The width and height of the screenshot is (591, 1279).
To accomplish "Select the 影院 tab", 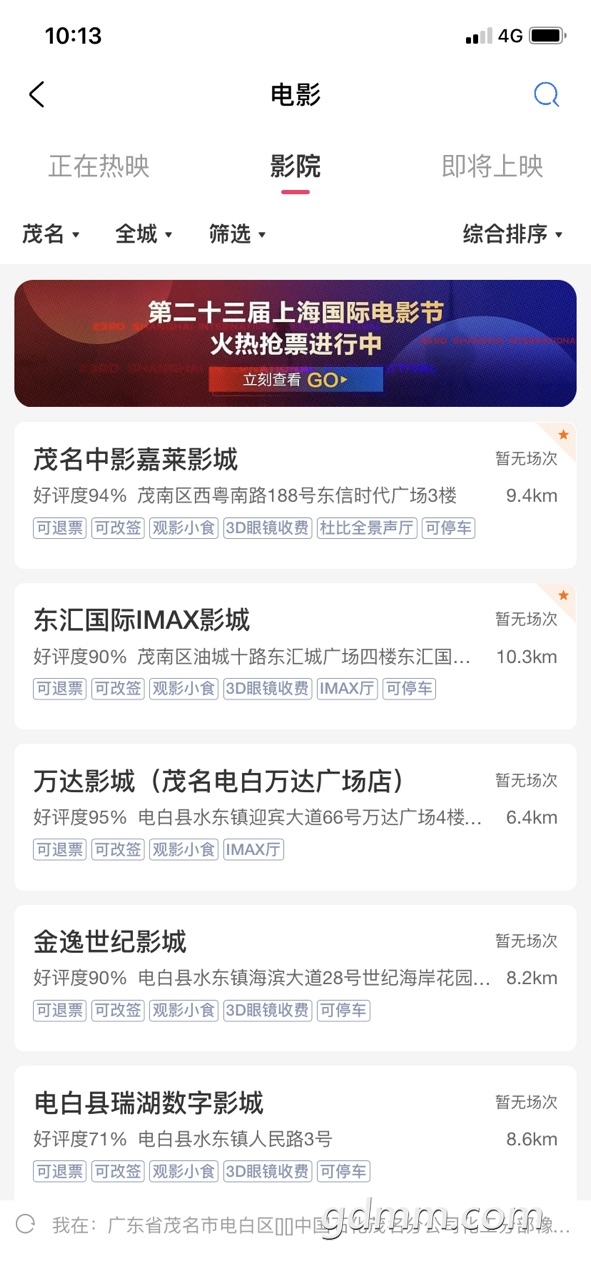I will (x=295, y=166).
